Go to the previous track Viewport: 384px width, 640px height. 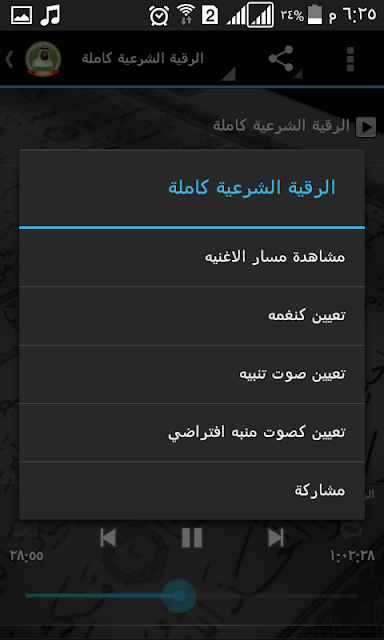(108, 537)
